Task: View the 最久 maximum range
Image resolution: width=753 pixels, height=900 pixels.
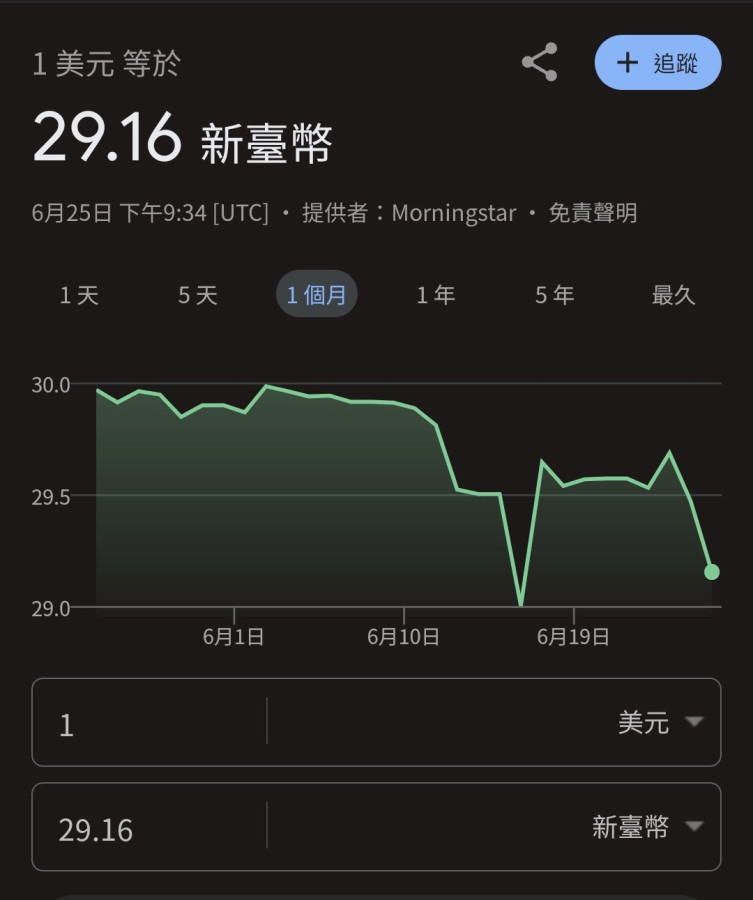Action: pyautogui.click(x=673, y=295)
